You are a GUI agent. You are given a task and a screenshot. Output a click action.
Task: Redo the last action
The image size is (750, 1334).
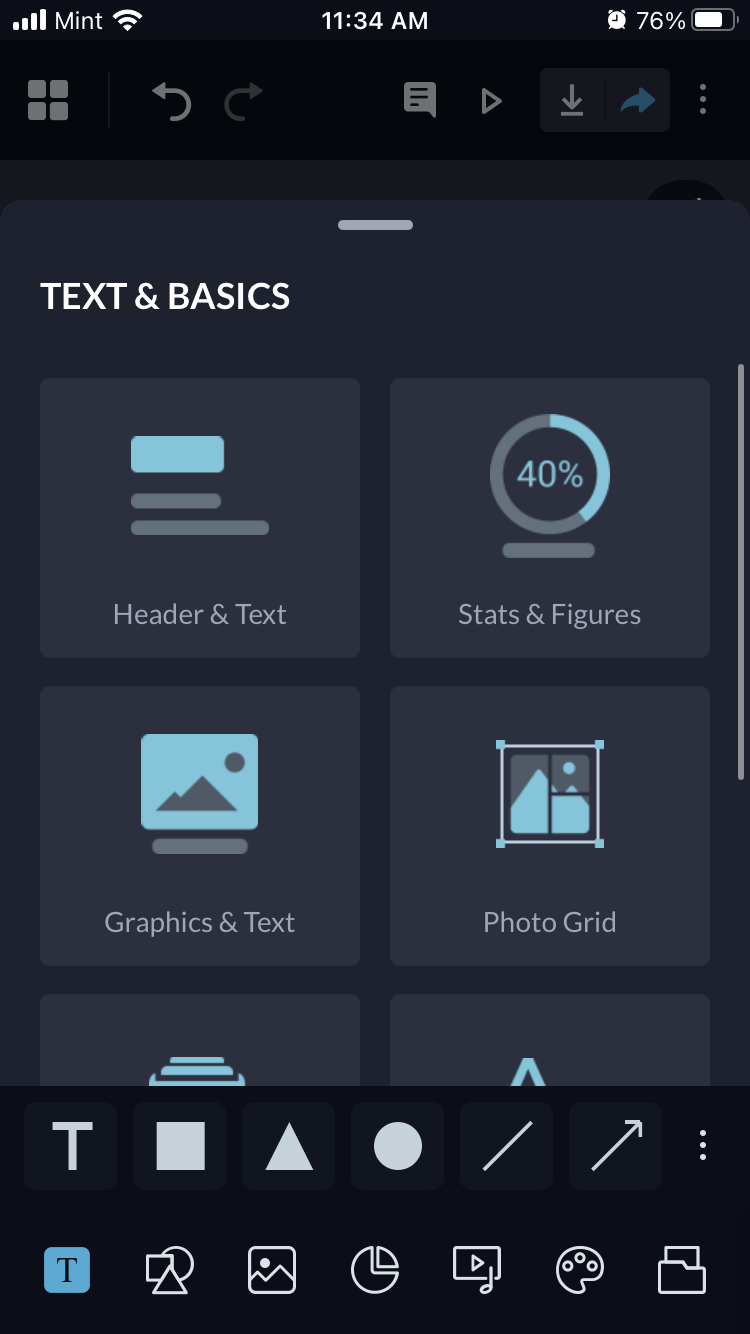pyautogui.click(x=242, y=100)
